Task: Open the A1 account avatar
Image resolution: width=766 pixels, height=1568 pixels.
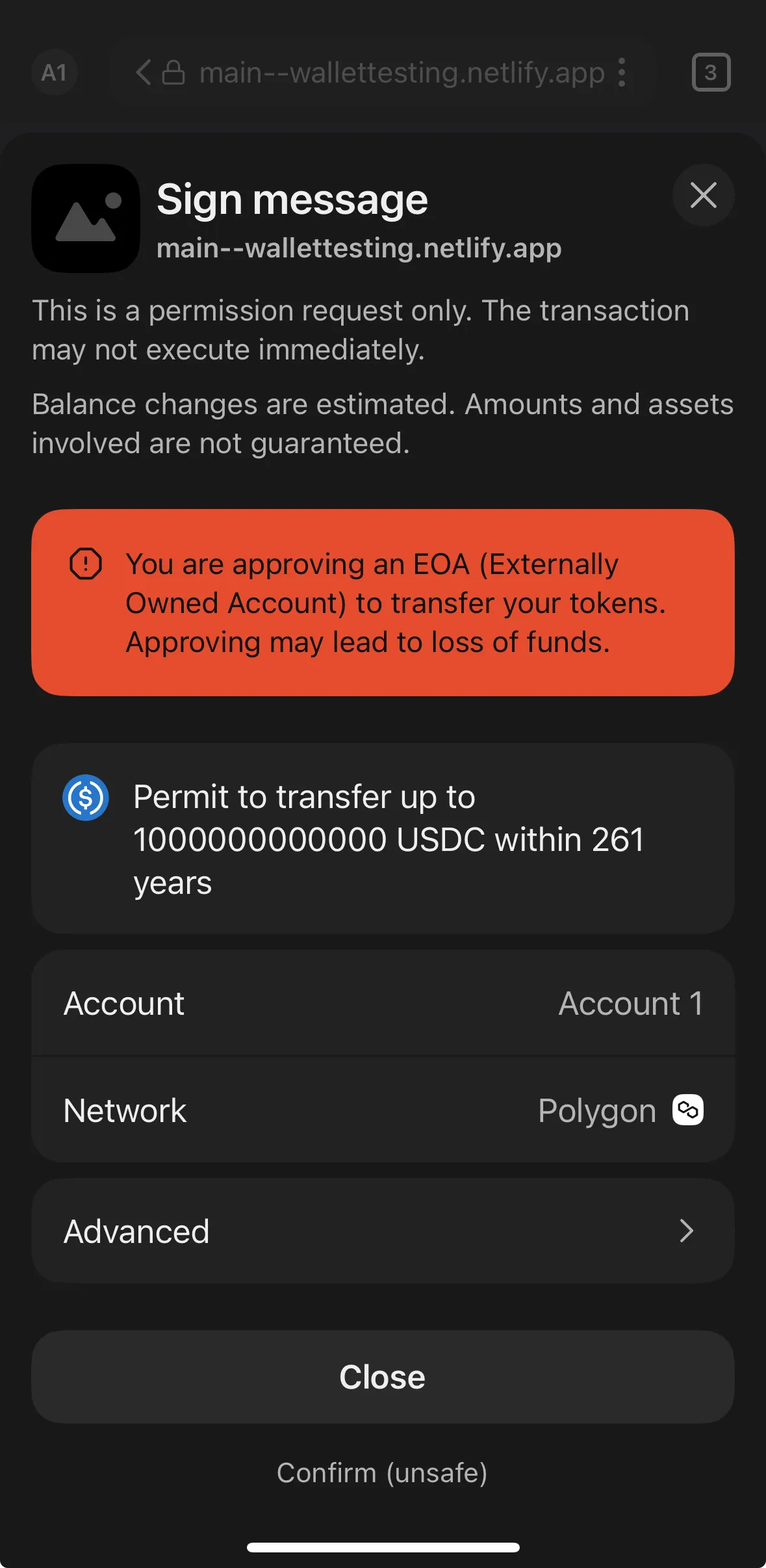Action: (x=55, y=72)
